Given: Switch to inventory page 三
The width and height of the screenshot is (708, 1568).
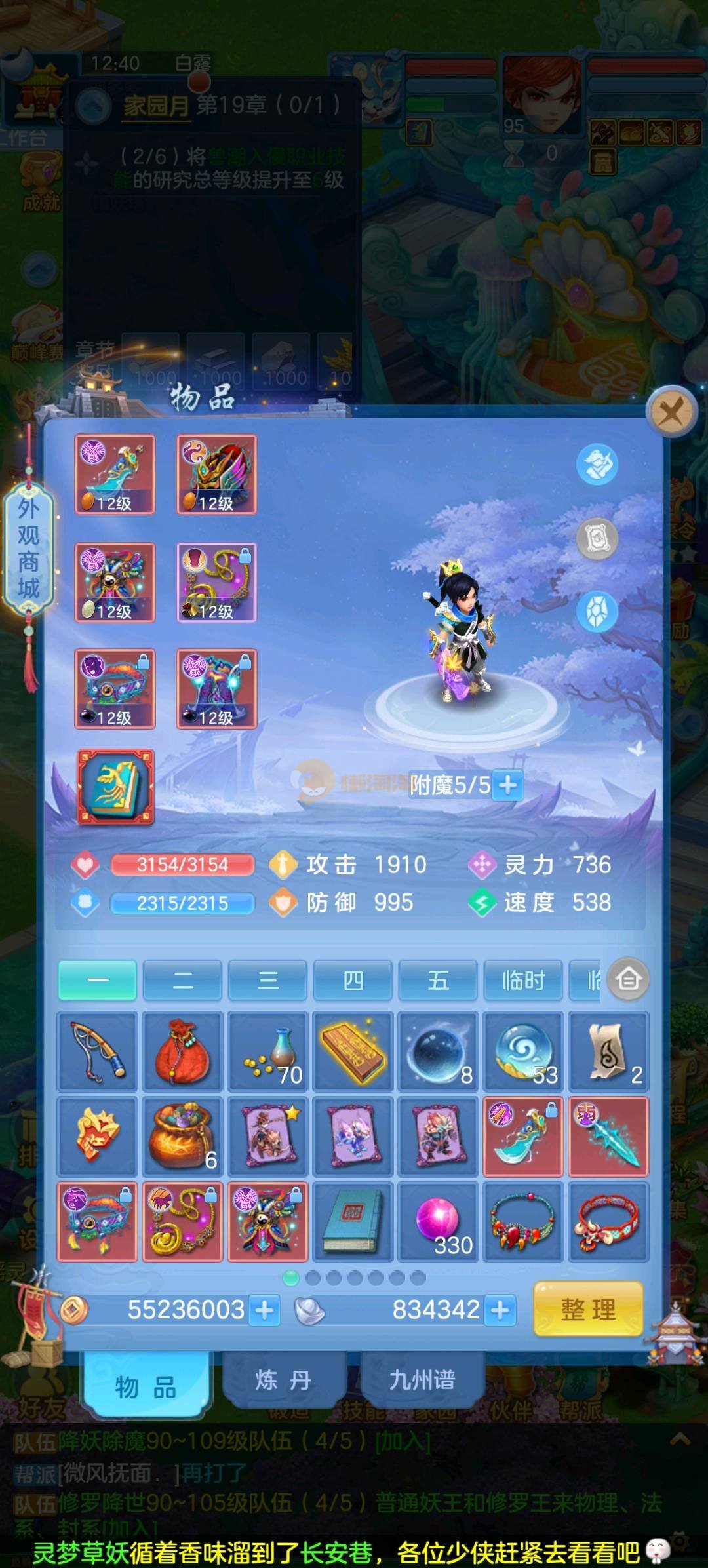Looking at the screenshot, I should point(267,980).
